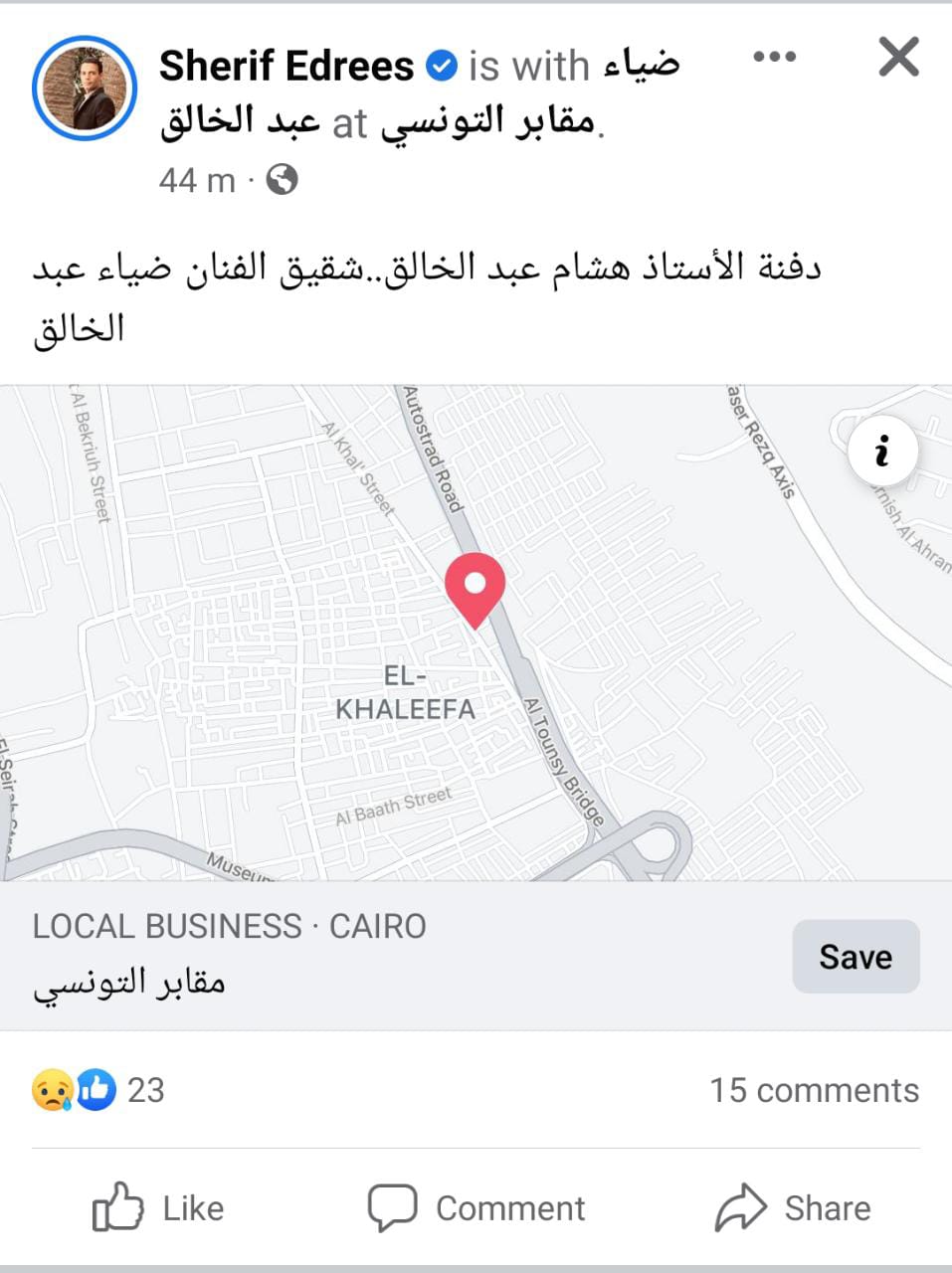Open Sherif Edrees's profile from the name
Screen dimensions: 952x1273
pyautogui.click(x=286, y=67)
